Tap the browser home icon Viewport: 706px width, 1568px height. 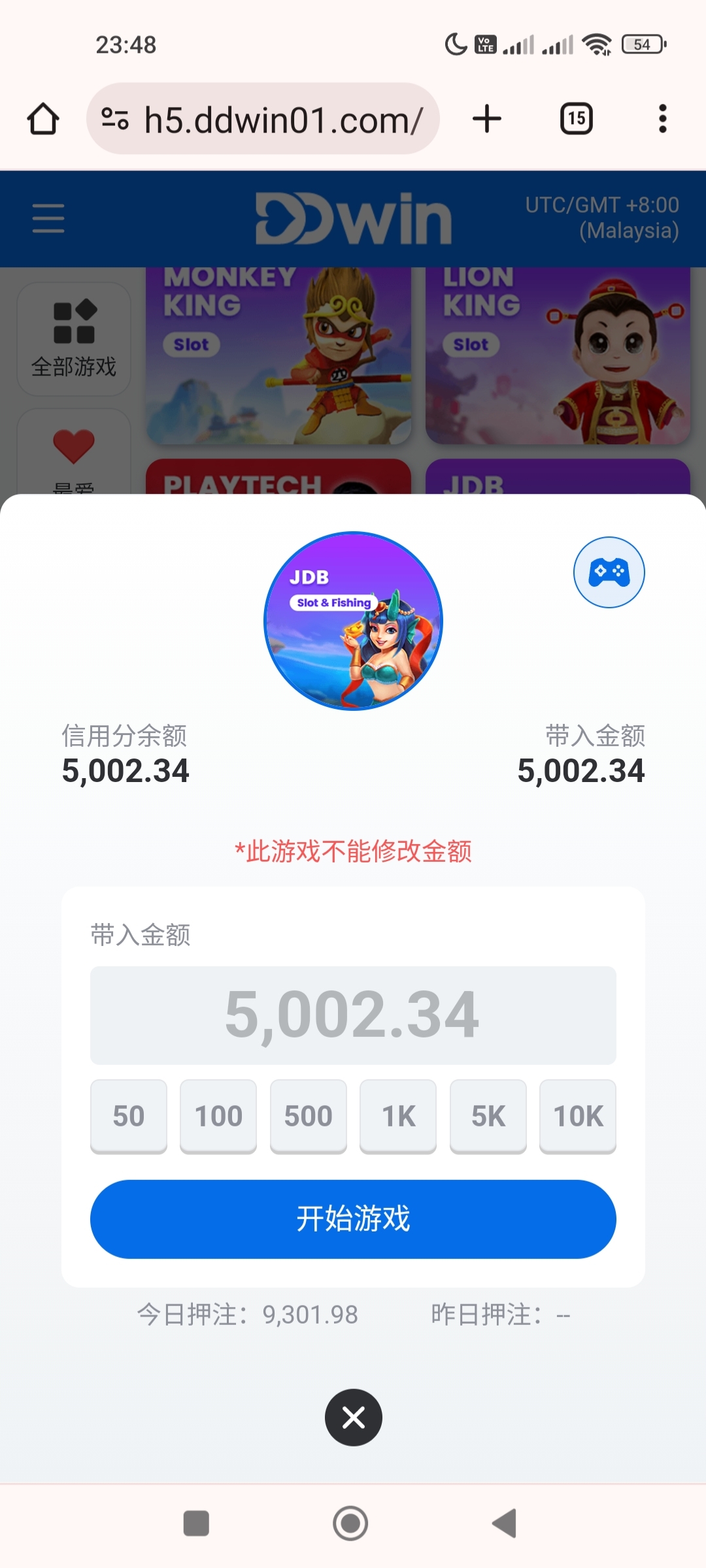click(x=43, y=119)
